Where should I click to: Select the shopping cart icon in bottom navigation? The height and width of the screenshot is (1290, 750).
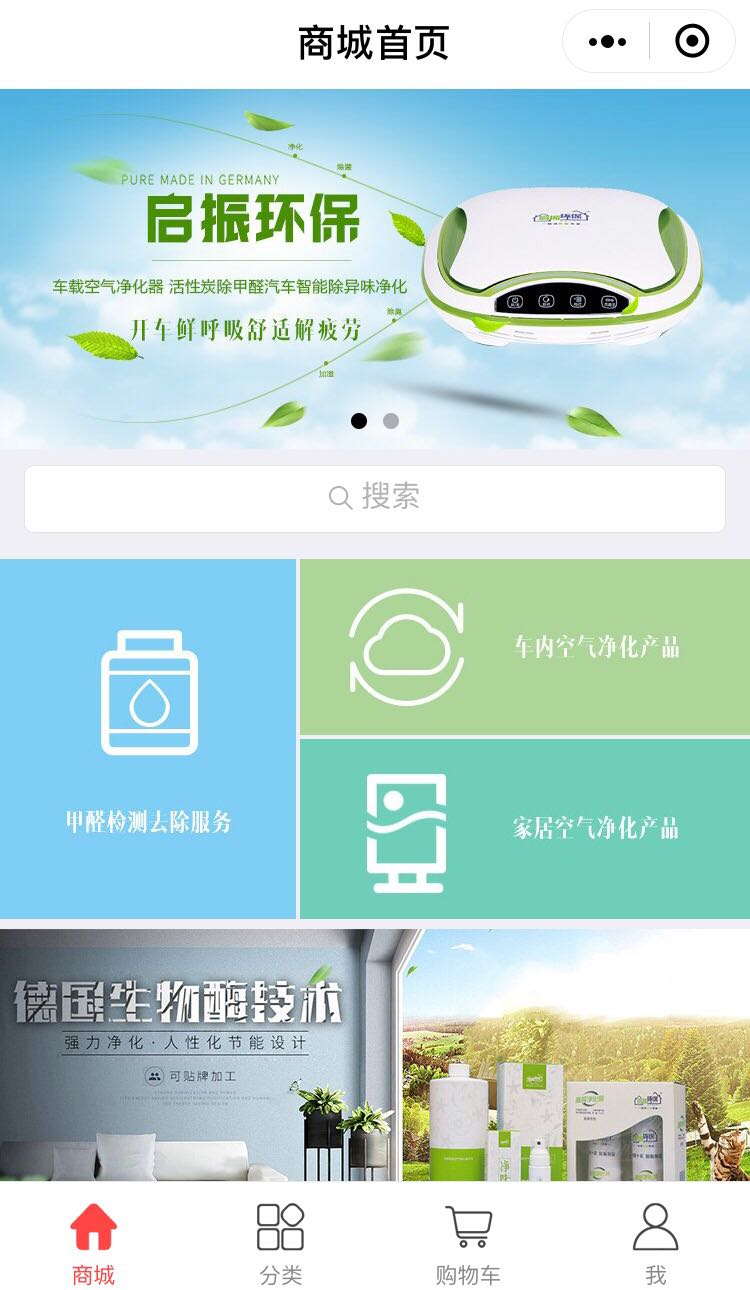pyautogui.click(x=468, y=1226)
